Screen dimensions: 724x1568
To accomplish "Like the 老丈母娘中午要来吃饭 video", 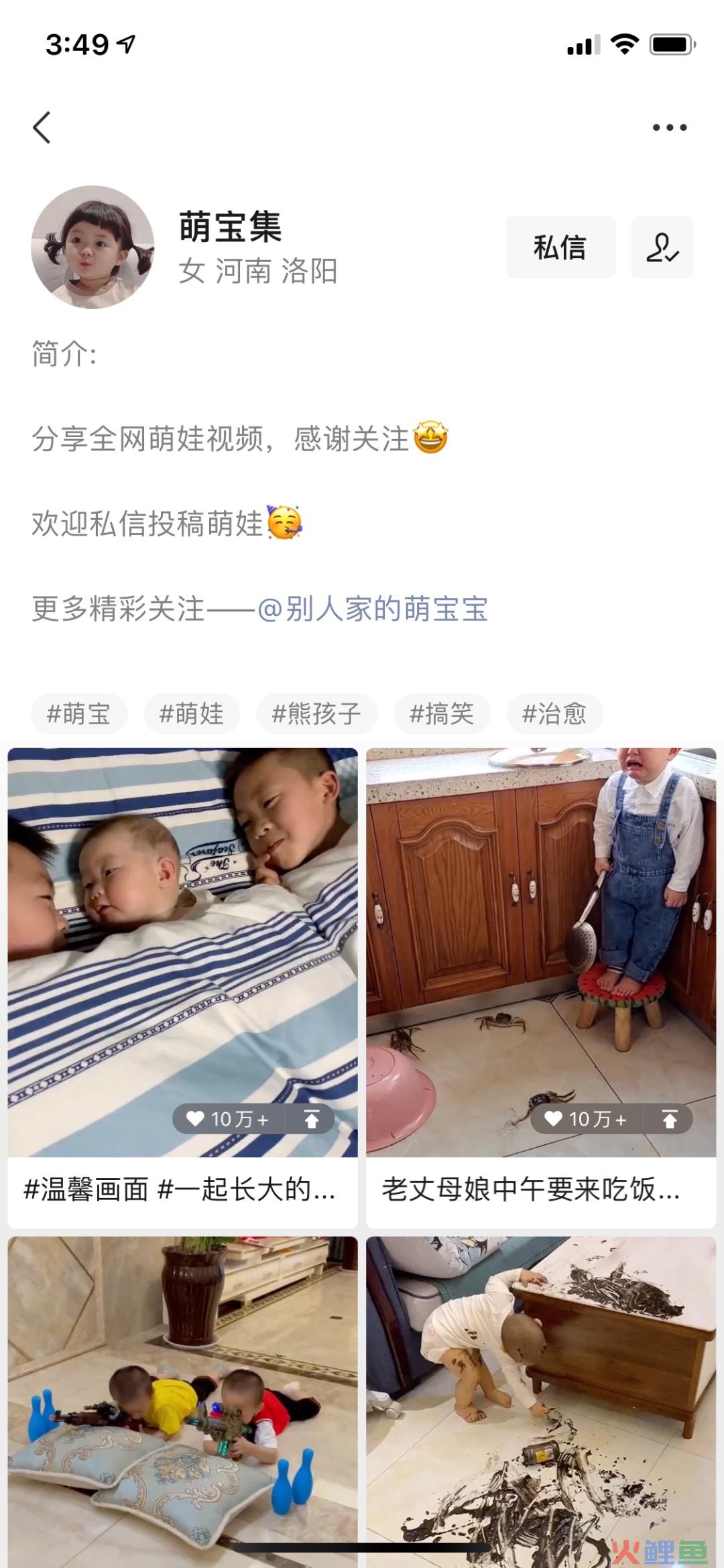I will [x=586, y=1119].
